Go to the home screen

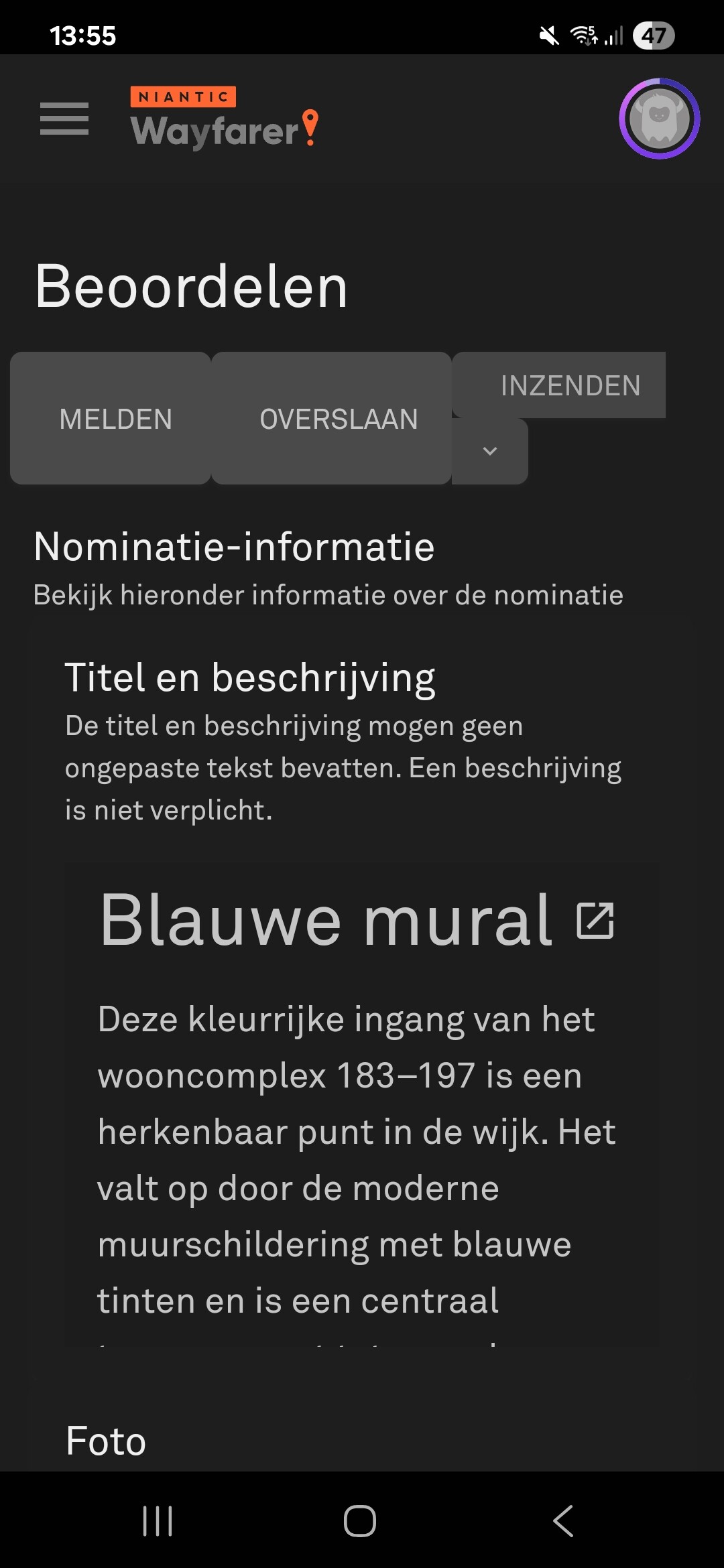point(360,1520)
